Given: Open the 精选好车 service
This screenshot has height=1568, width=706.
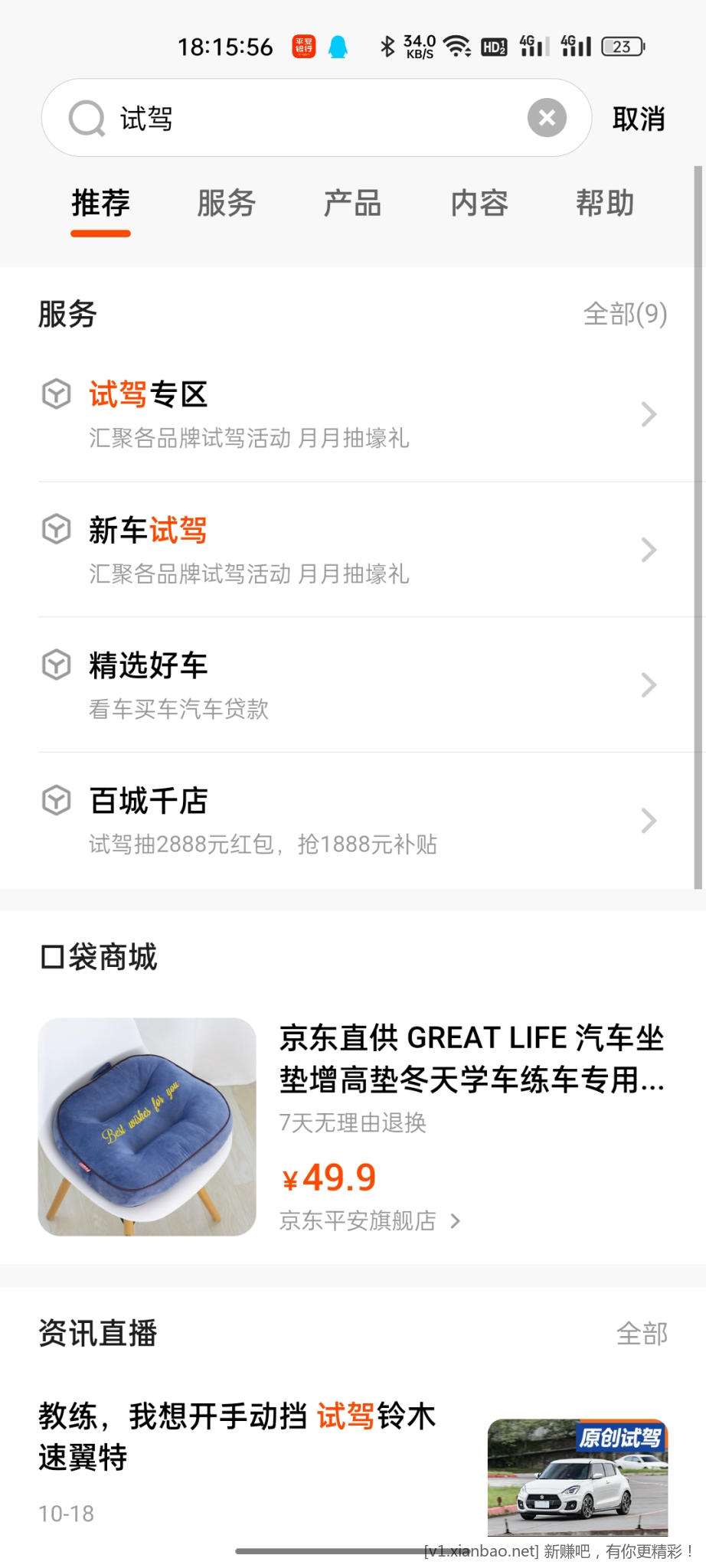Looking at the screenshot, I should pos(352,685).
